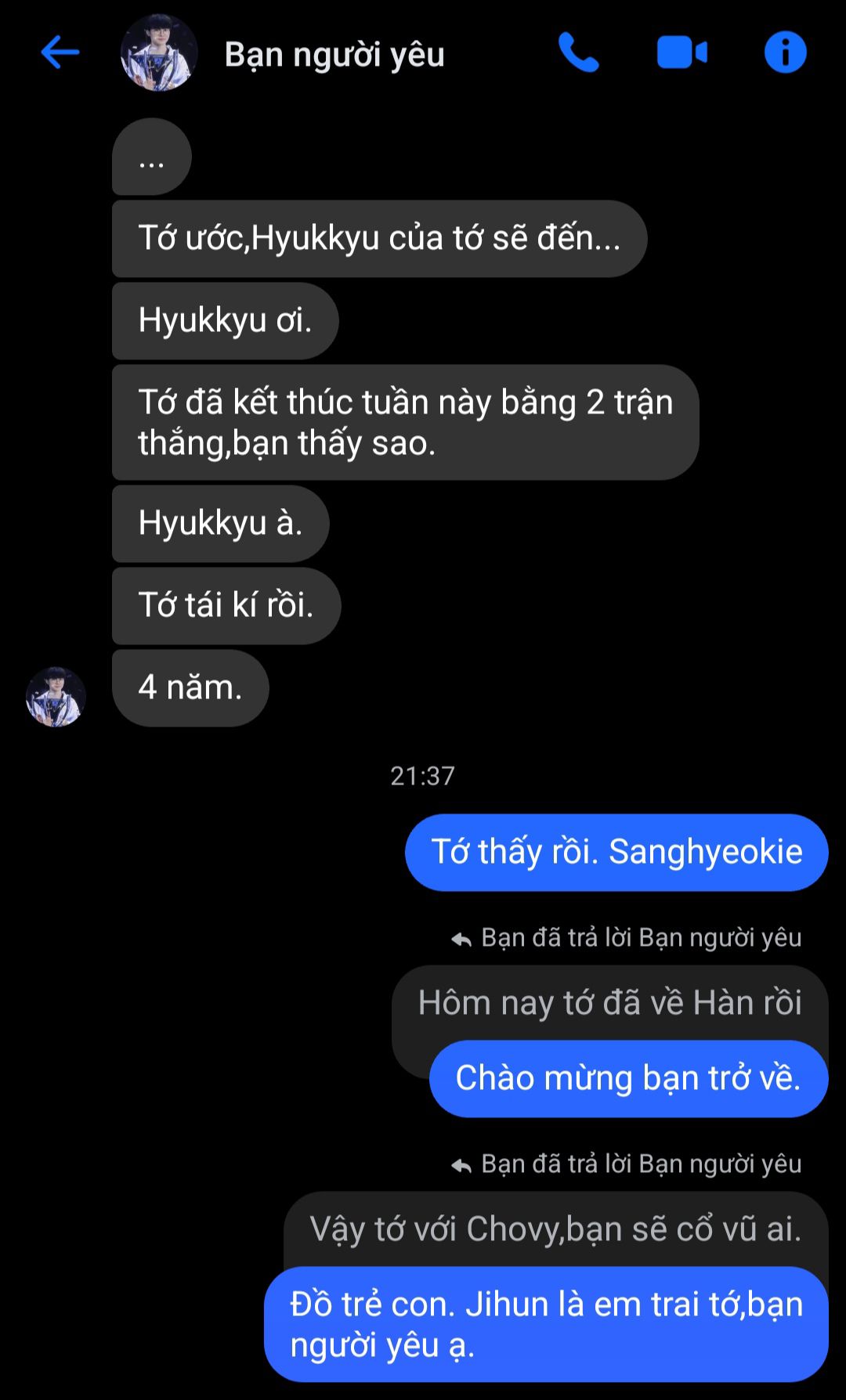Image resolution: width=846 pixels, height=1400 pixels.
Task: Start a video call with Bạn người yêu
Action: coord(681,53)
